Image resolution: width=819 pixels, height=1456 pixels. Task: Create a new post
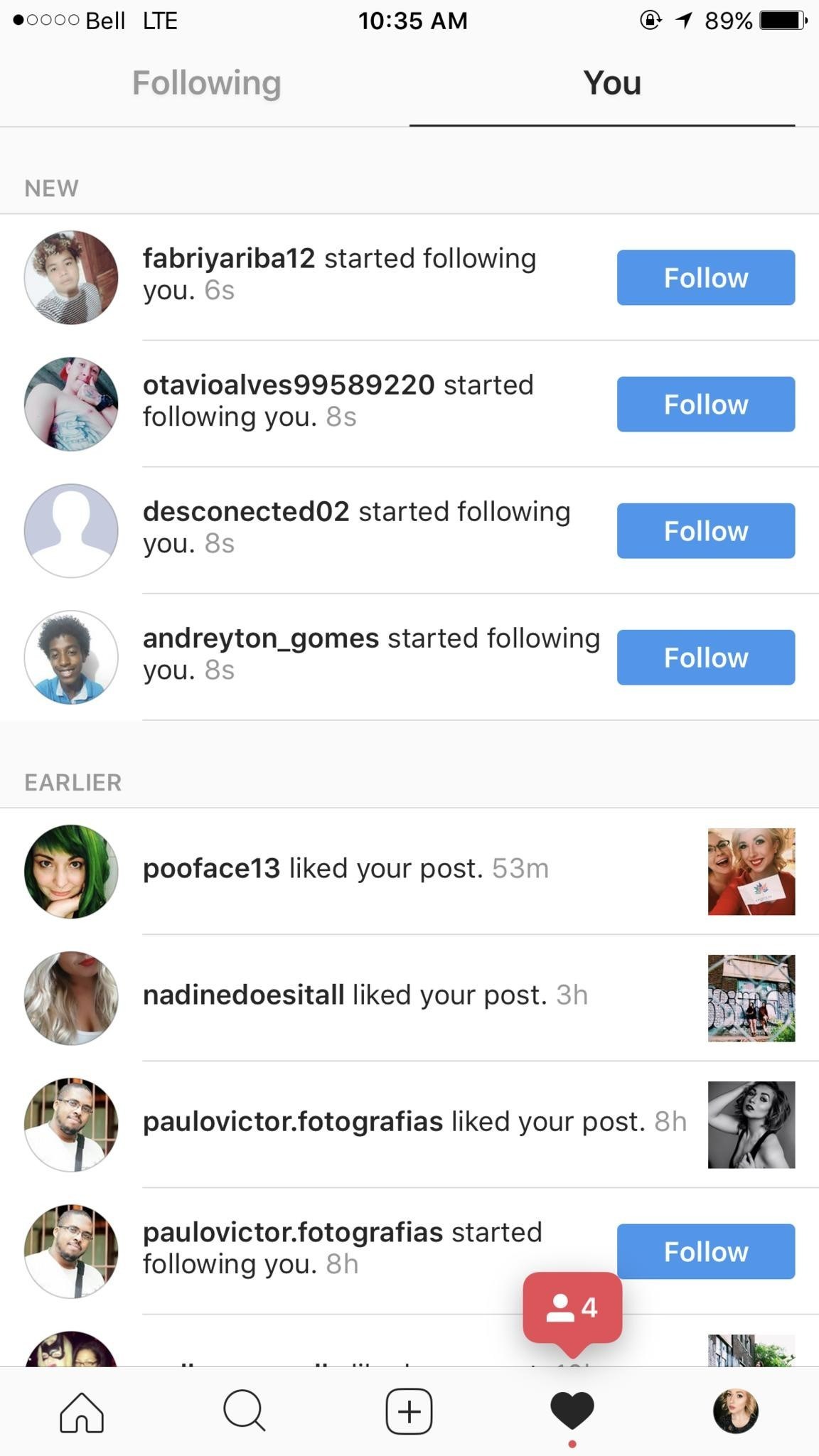[x=409, y=1410]
